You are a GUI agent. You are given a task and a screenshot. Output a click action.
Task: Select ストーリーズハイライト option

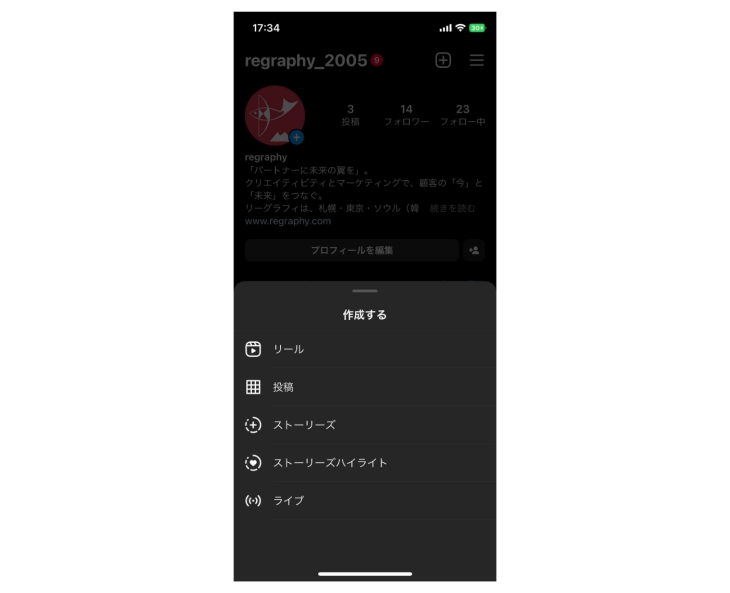pyautogui.click(x=330, y=463)
